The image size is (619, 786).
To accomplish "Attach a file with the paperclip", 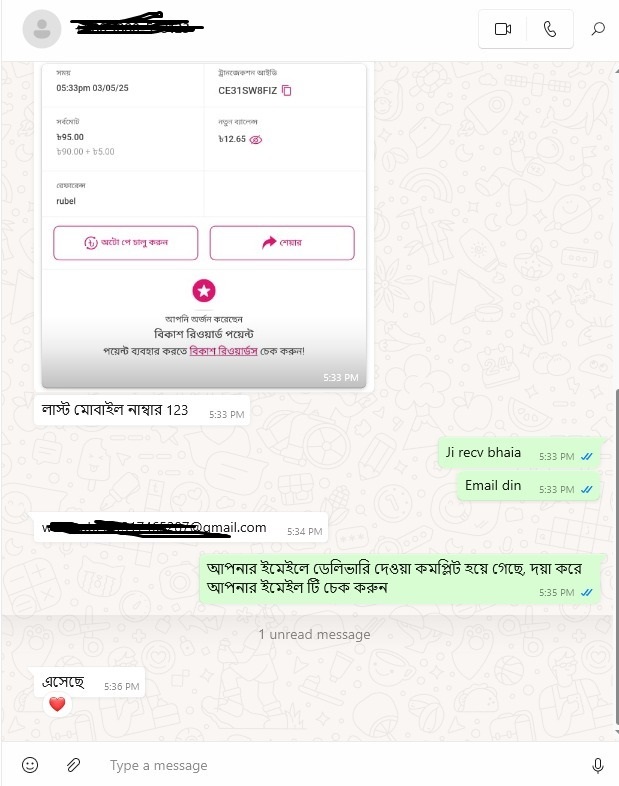I will coord(73,765).
